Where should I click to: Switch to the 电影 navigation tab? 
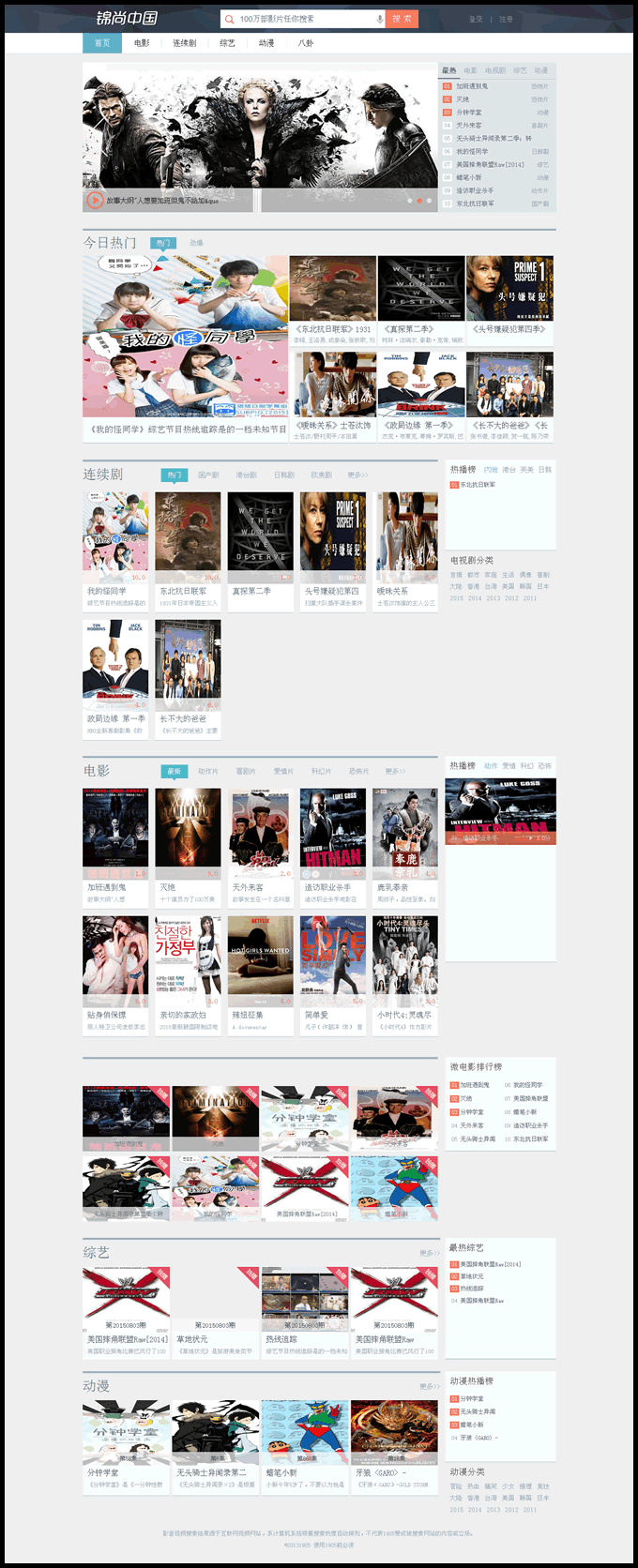tap(142, 43)
